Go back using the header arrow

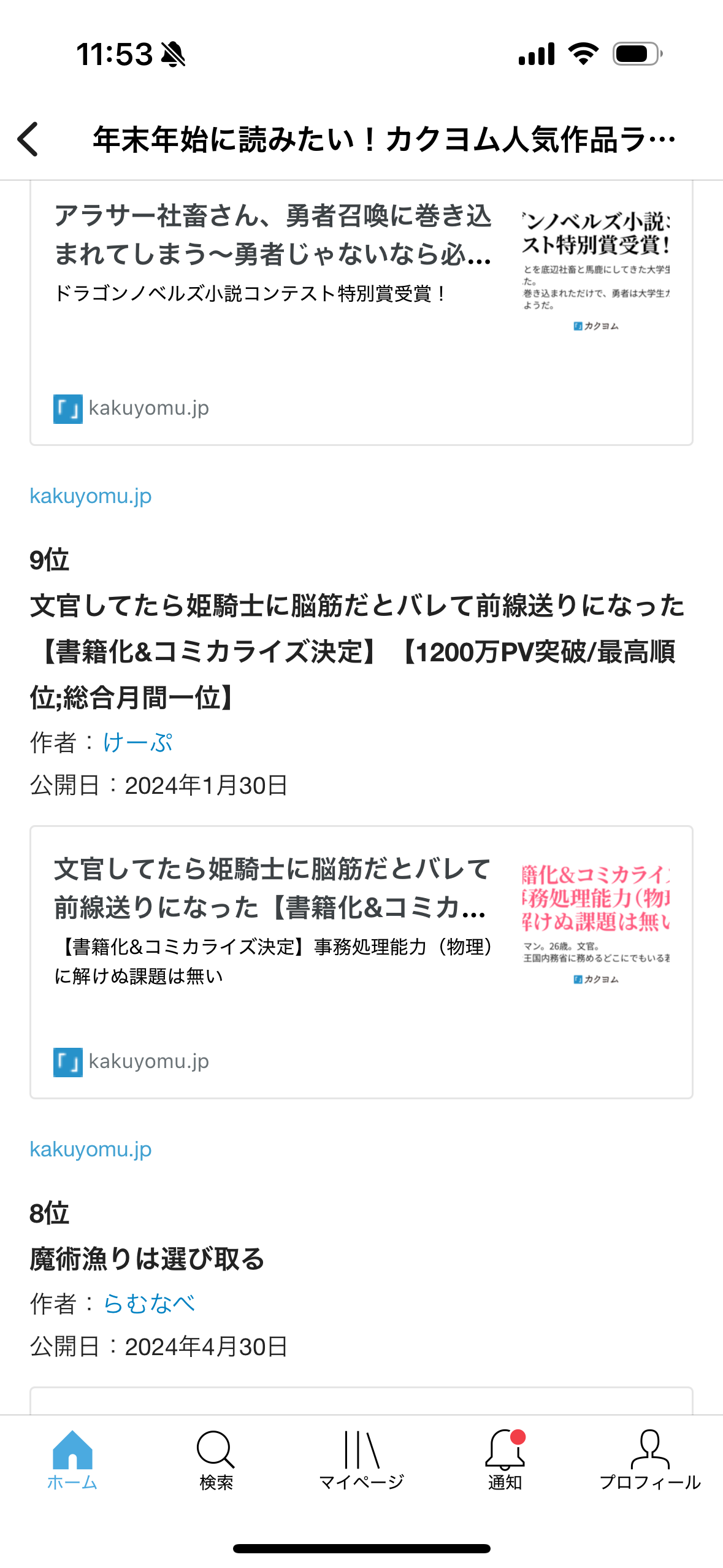point(29,139)
